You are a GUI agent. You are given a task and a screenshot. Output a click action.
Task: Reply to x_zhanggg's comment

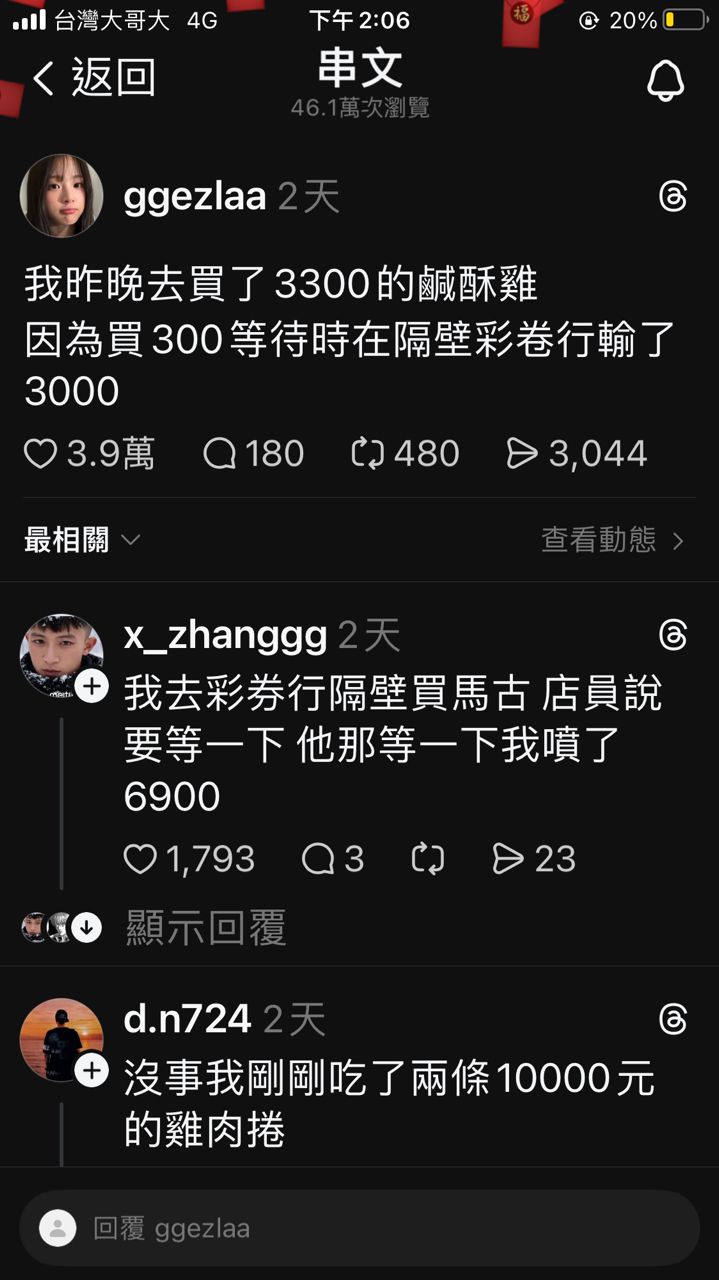pyautogui.click(x=318, y=859)
